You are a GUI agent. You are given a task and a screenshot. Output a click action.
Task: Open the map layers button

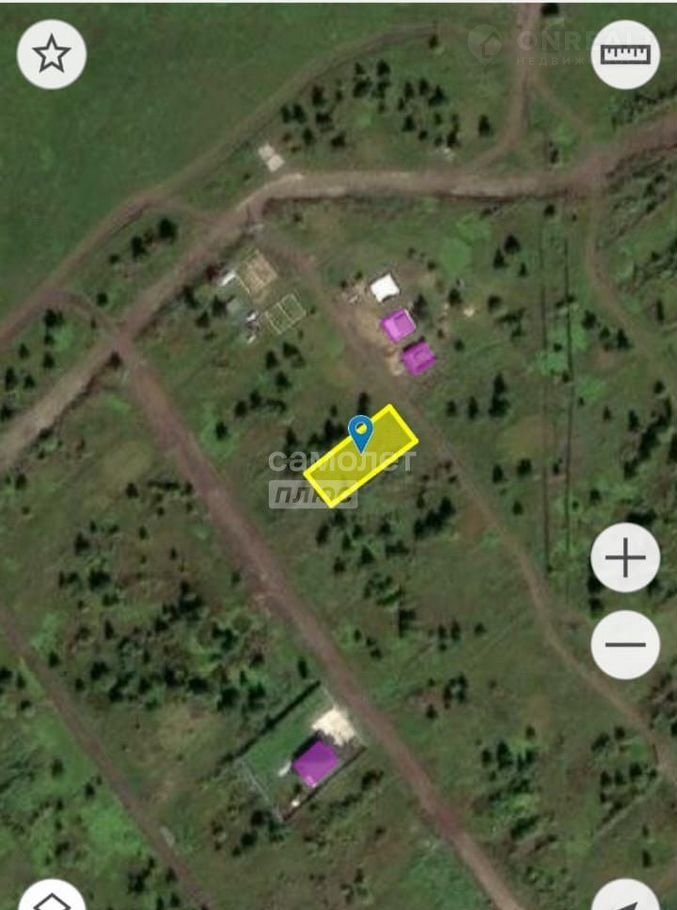[52, 897]
